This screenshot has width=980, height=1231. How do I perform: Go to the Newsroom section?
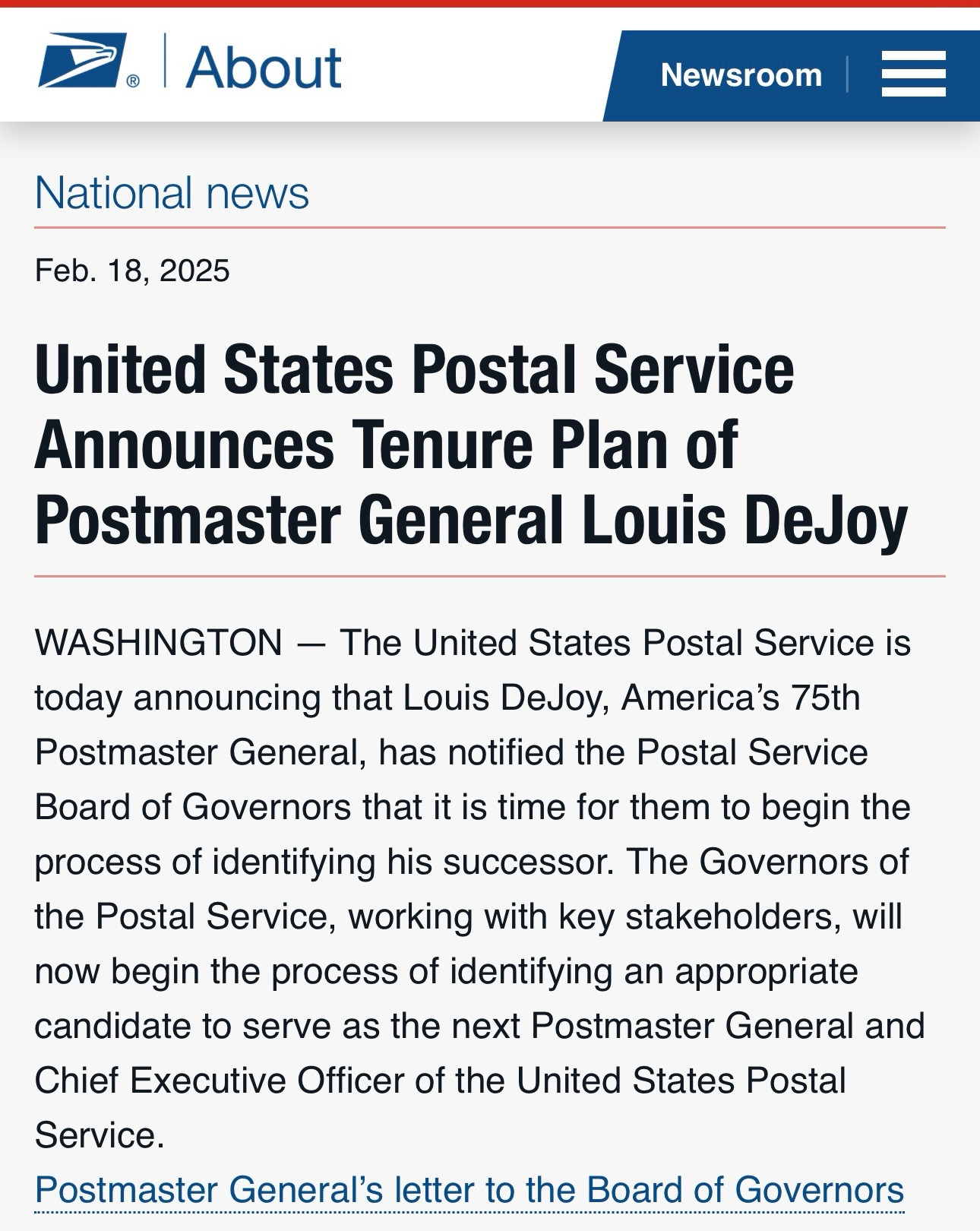[x=741, y=75]
